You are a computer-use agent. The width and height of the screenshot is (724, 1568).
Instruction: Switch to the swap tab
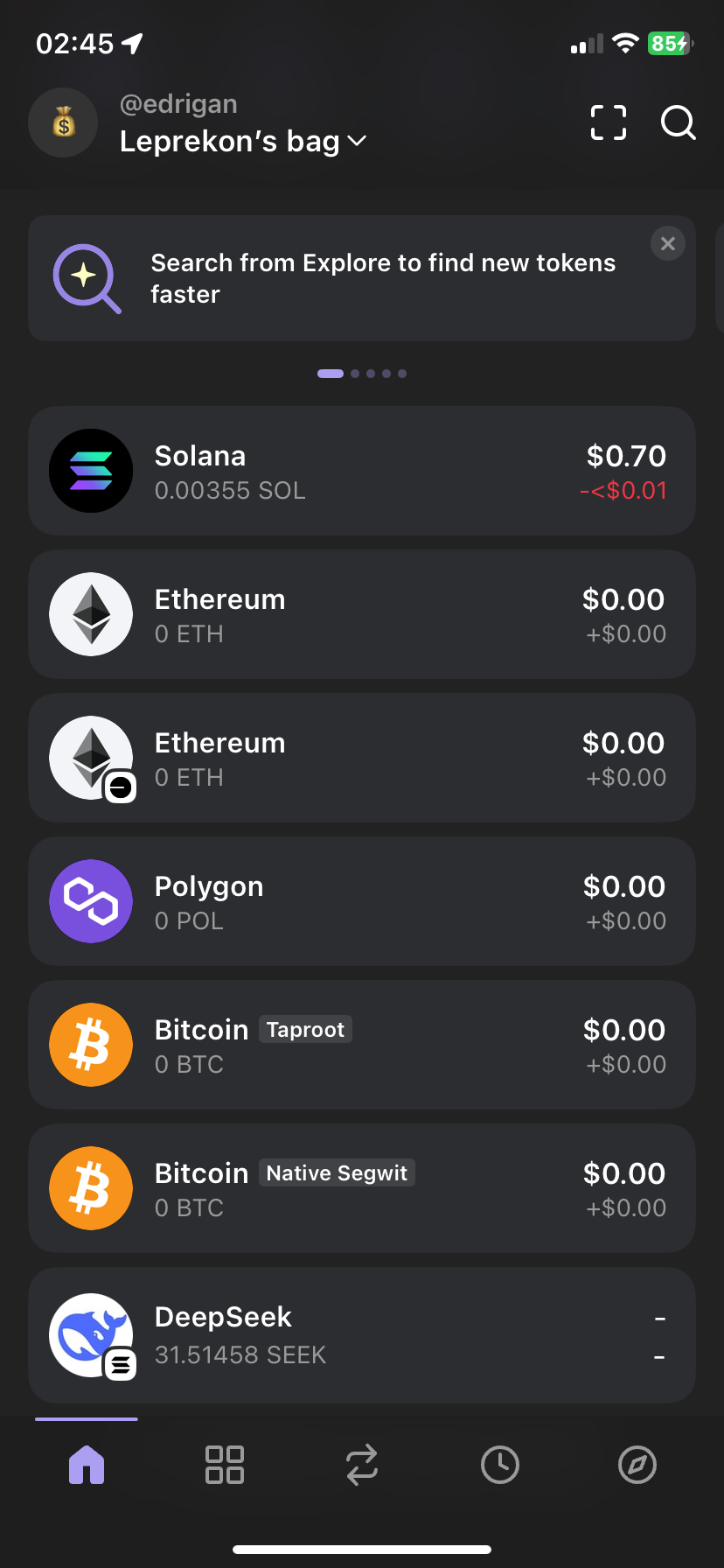pyautogui.click(x=362, y=1465)
